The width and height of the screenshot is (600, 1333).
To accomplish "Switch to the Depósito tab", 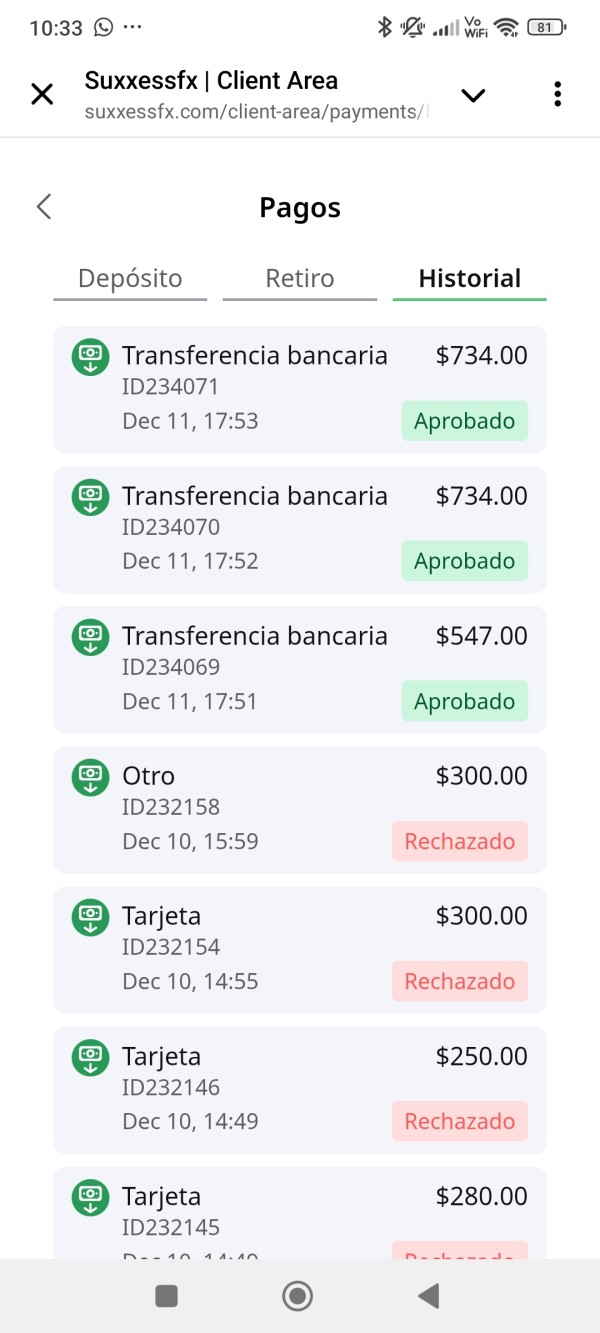I will (x=130, y=279).
